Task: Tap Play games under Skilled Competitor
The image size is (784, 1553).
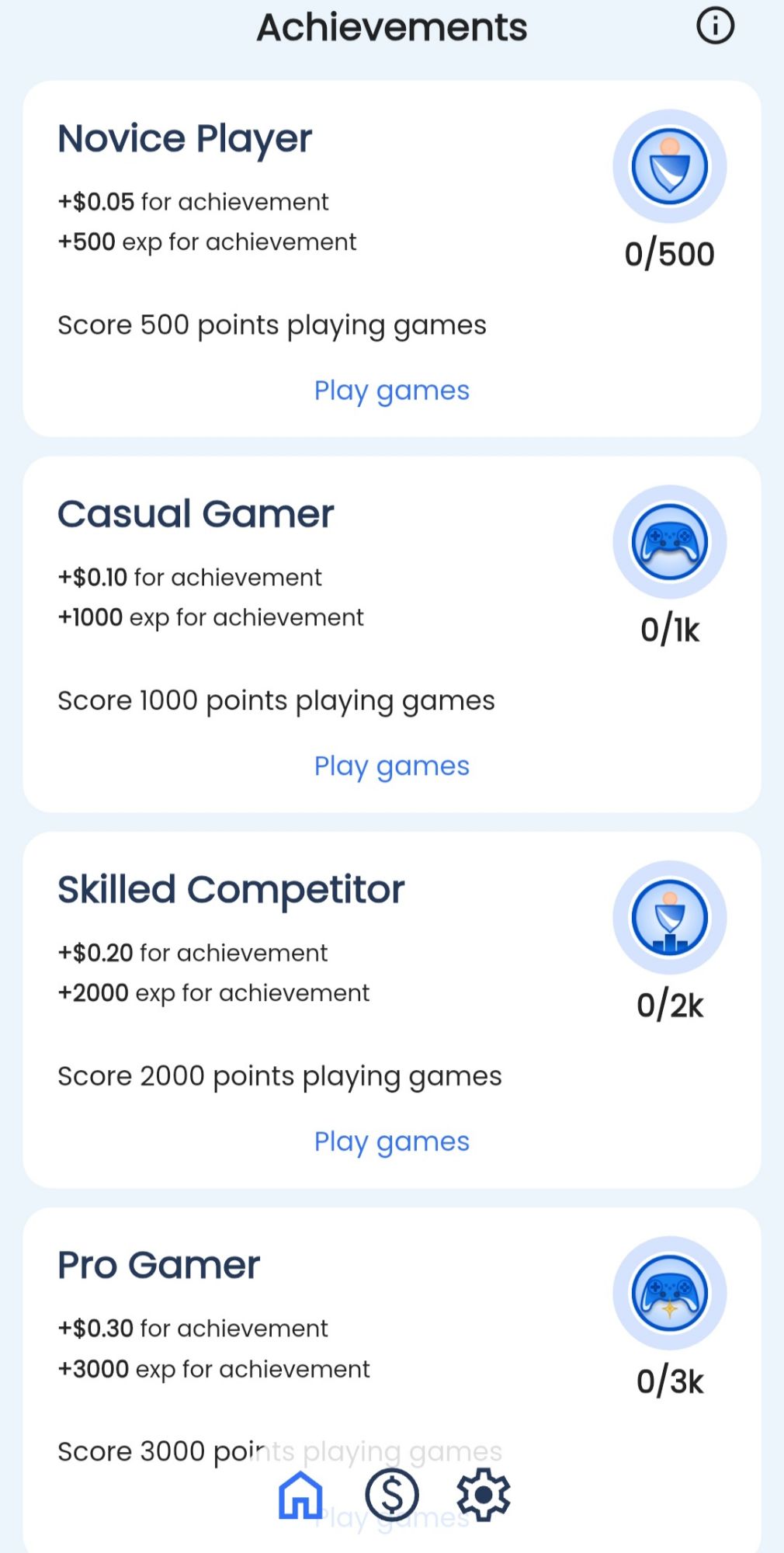Action: [x=391, y=1142]
